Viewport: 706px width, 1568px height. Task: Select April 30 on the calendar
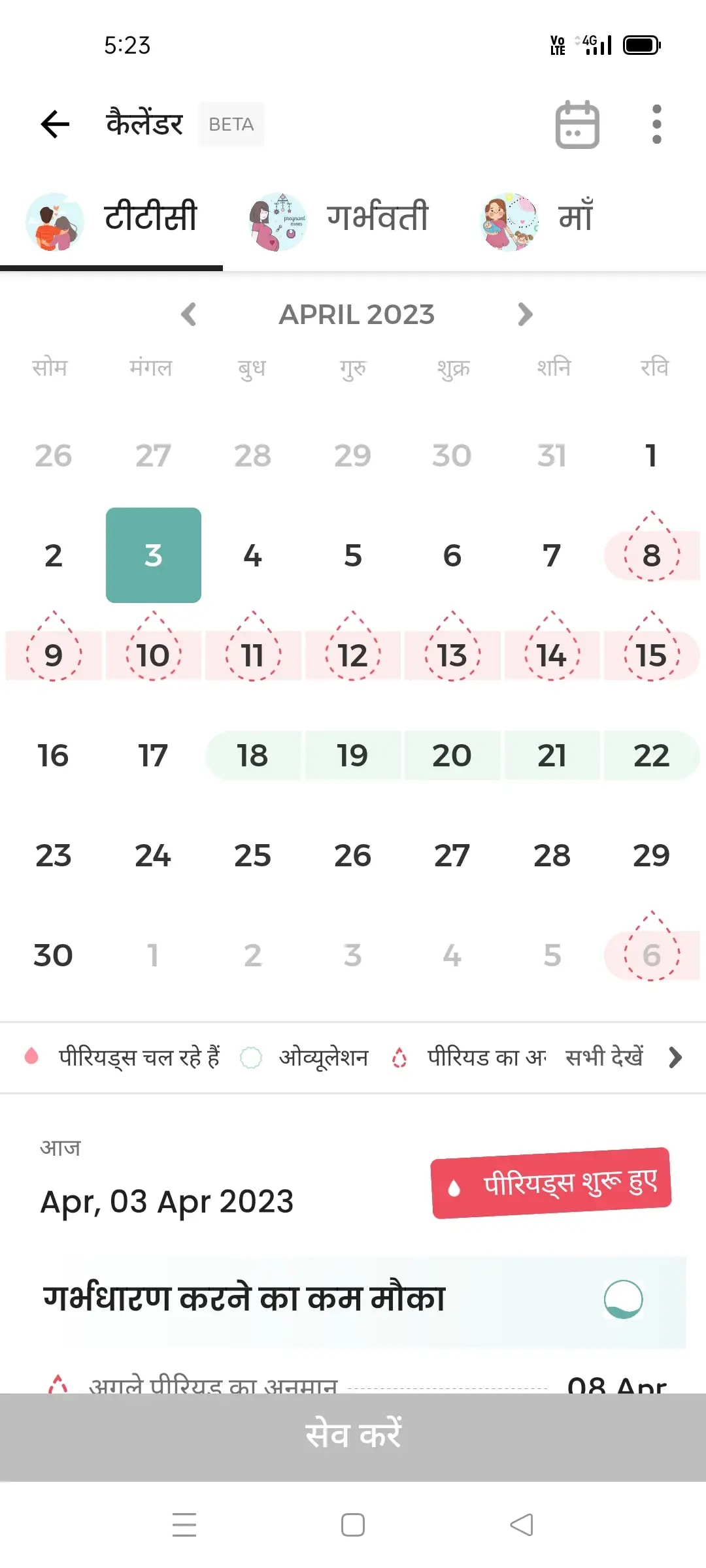pyautogui.click(x=53, y=955)
